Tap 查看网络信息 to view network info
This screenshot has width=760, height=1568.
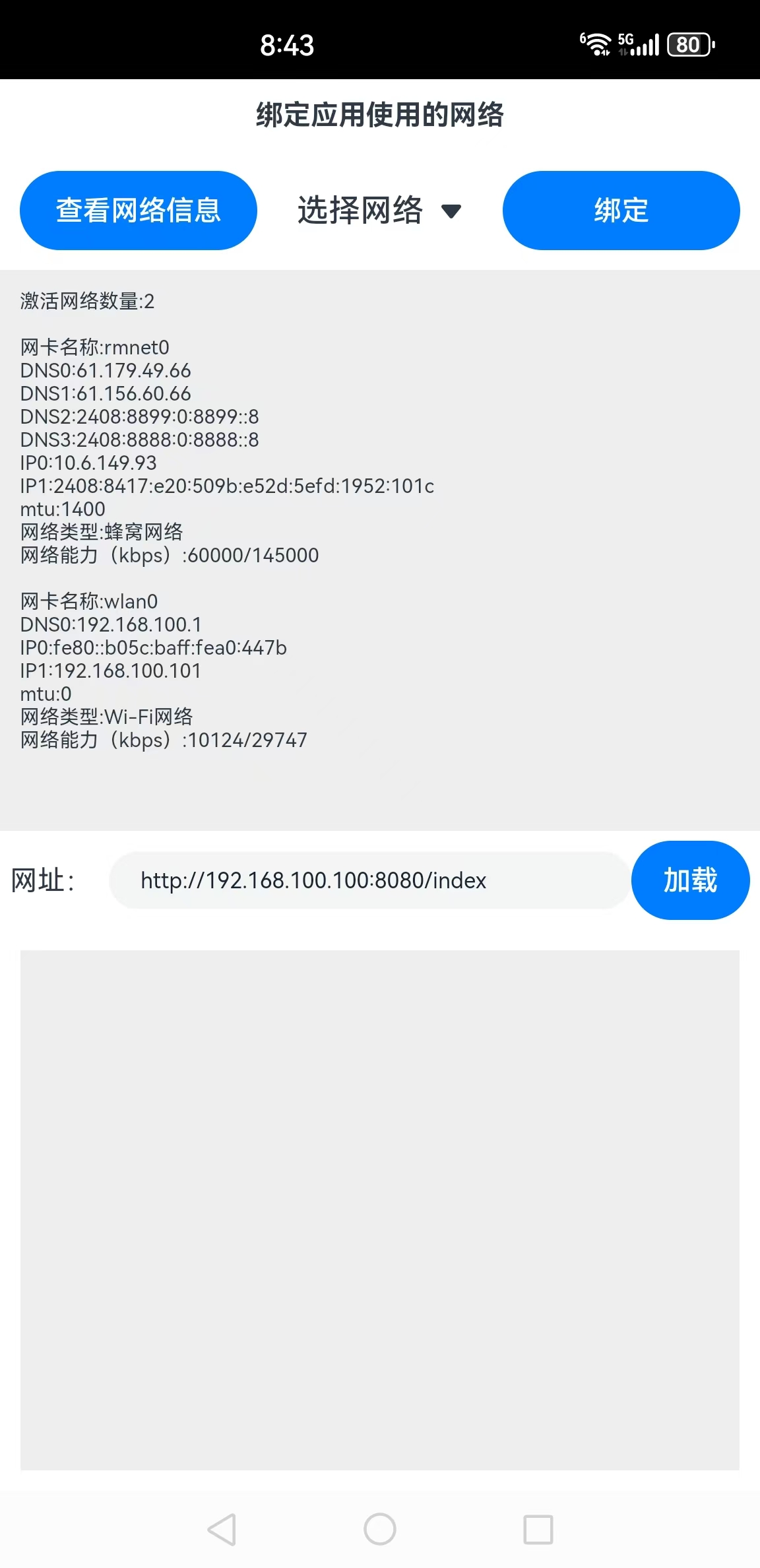tap(138, 210)
